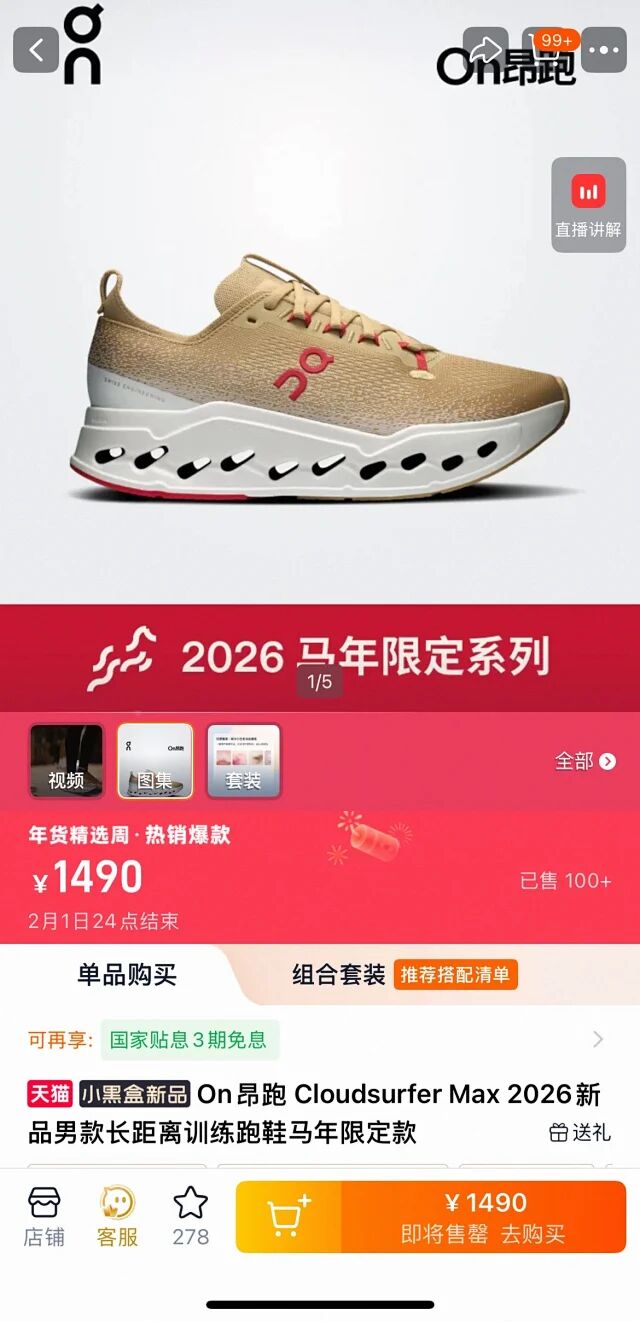Visit the 店铺 store page
This screenshot has height=1322, width=640.
click(x=44, y=1217)
